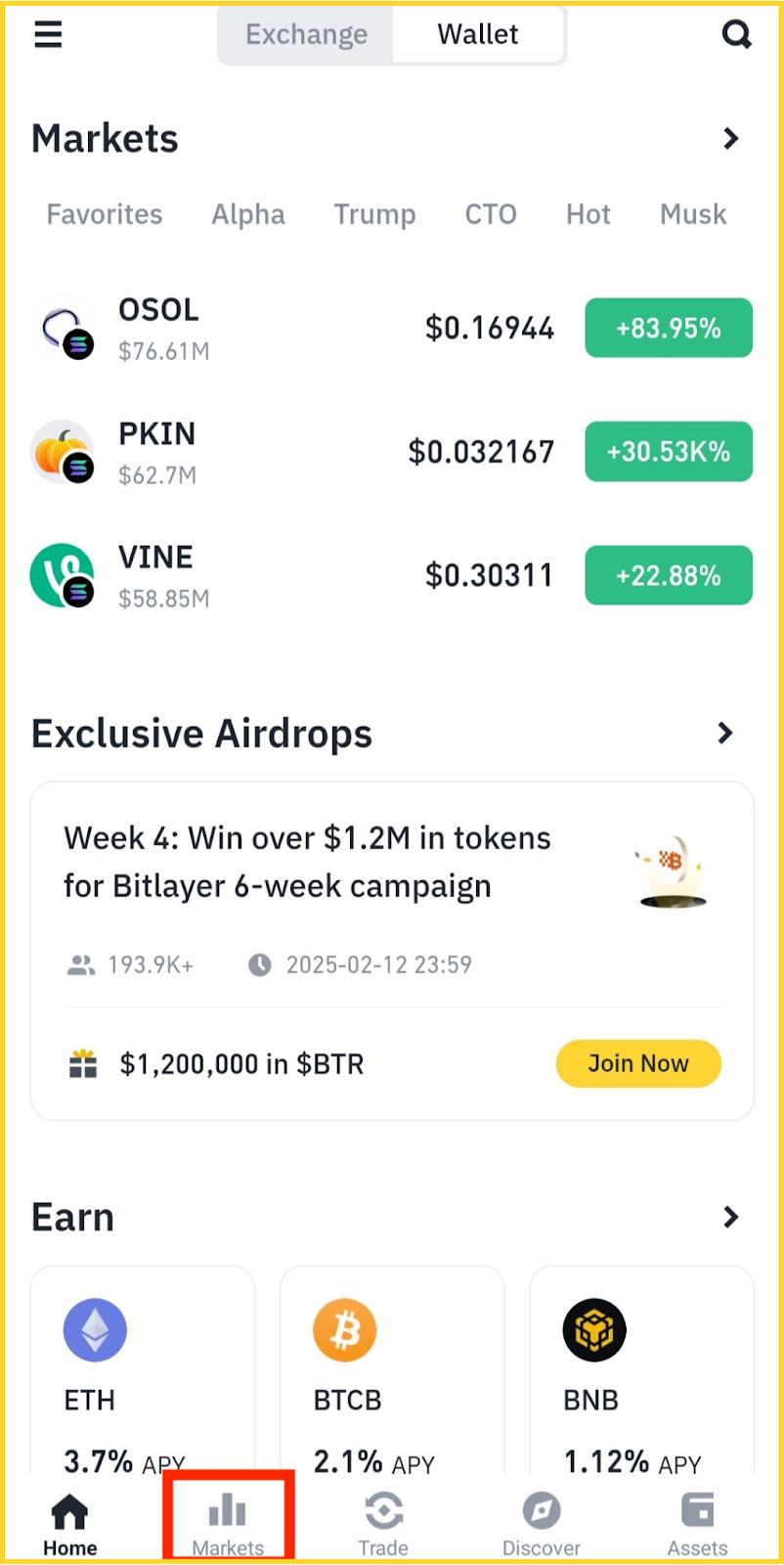Image resolution: width=784 pixels, height=1565 pixels.
Task: Open the hamburger menu
Action: point(48,34)
